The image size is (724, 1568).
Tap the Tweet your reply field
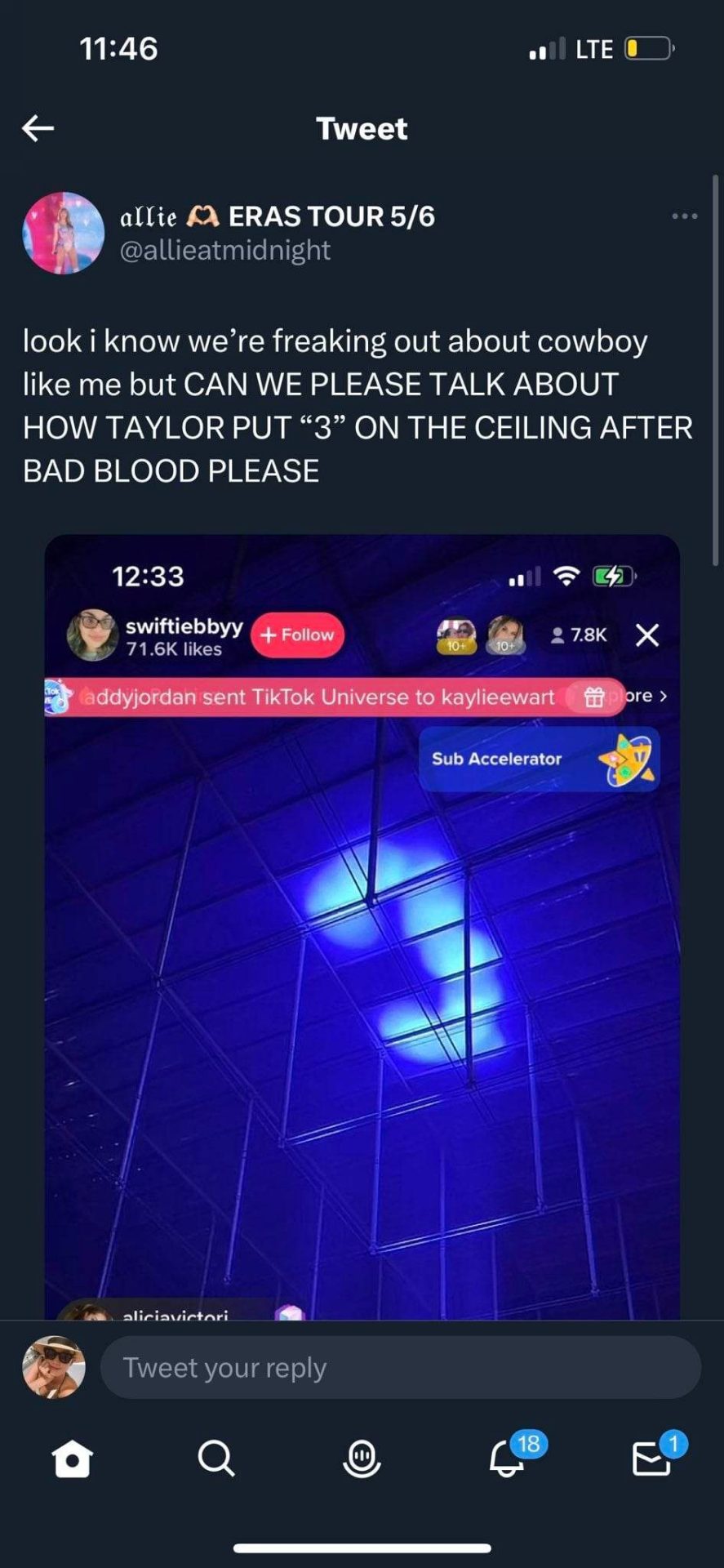(400, 1367)
